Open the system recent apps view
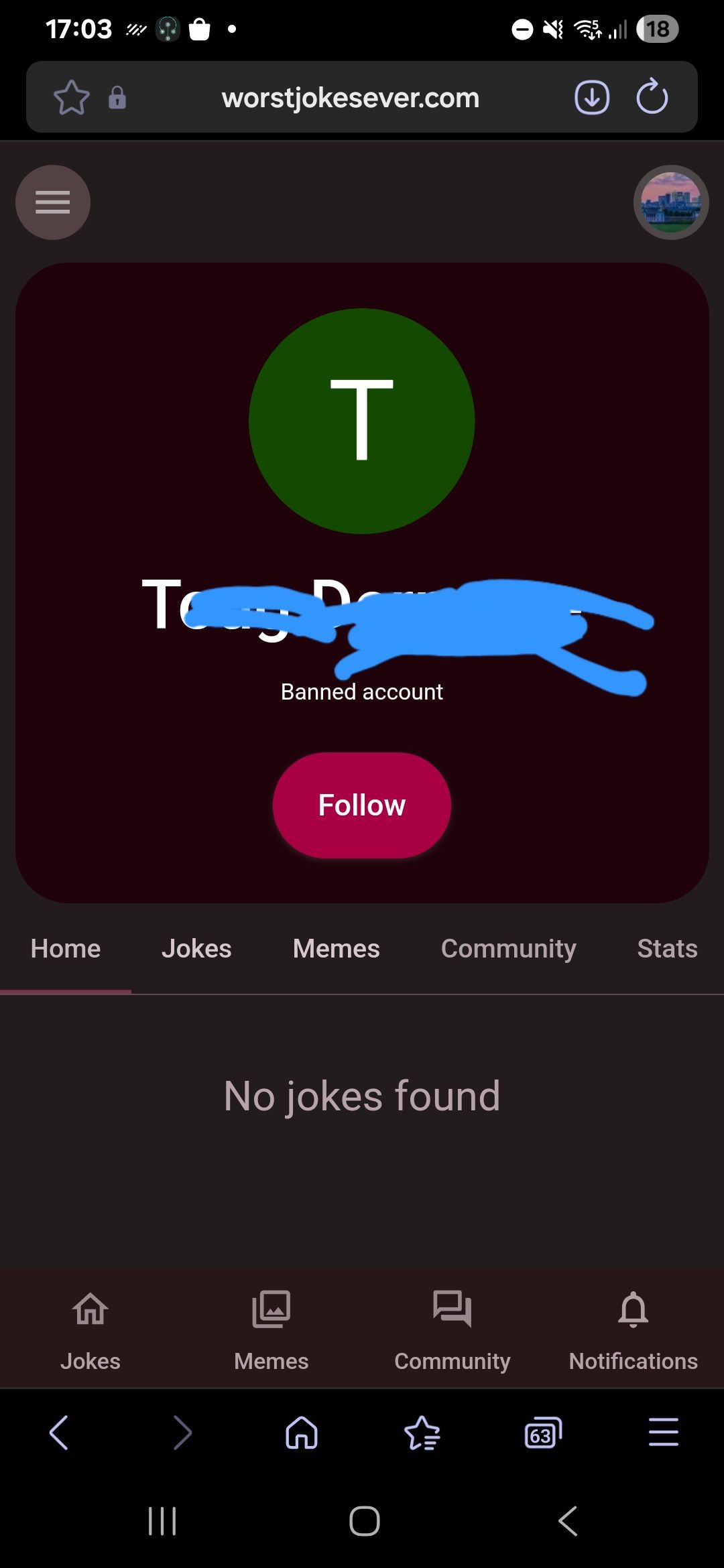 coord(162,1521)
